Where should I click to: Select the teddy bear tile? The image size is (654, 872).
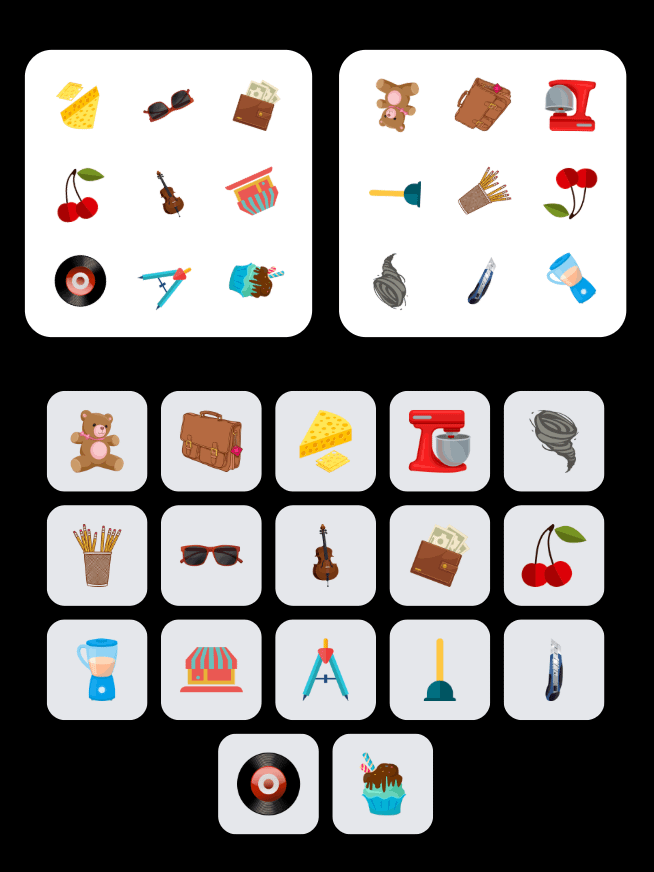coord(97,441)
